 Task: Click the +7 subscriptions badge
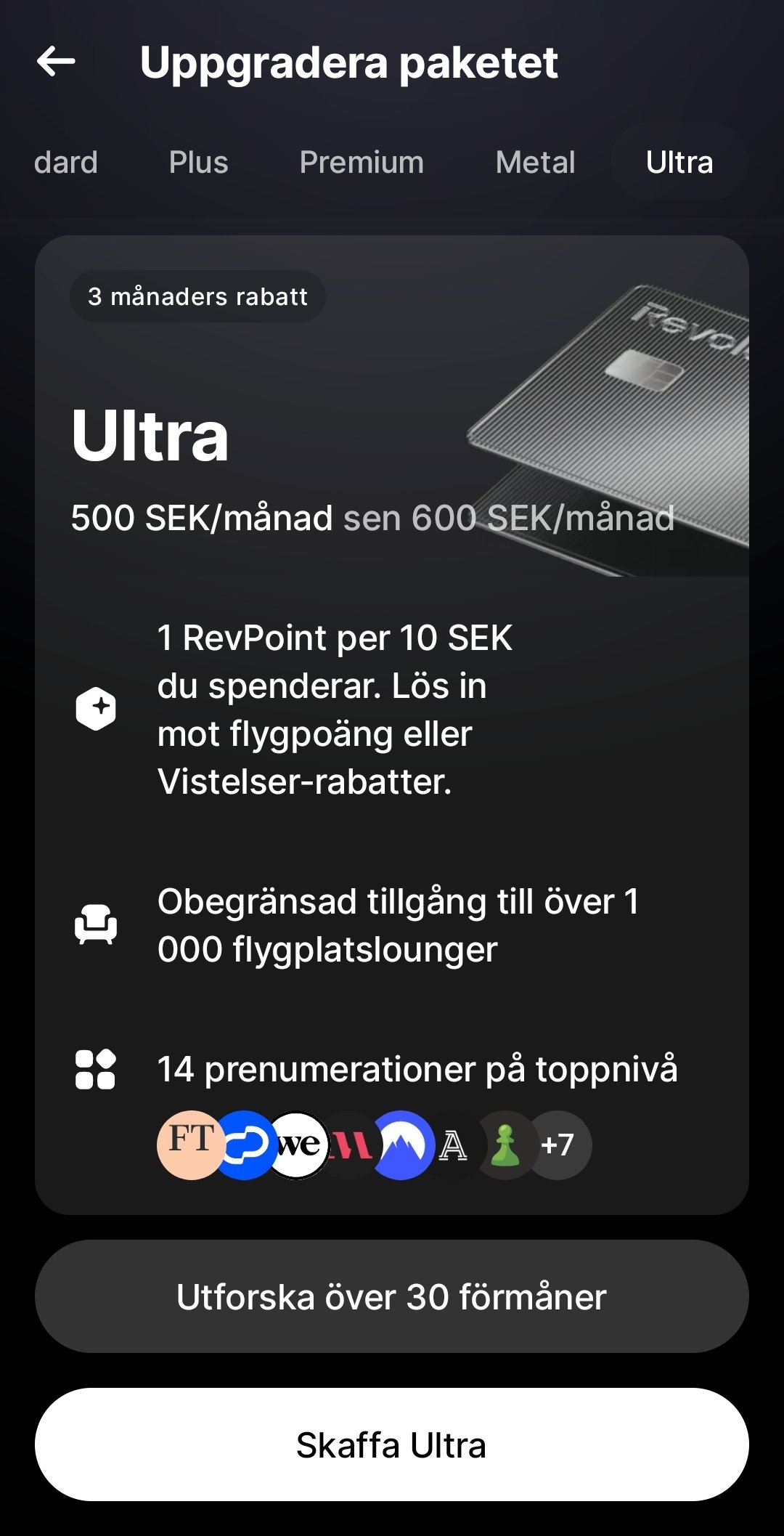tap(560, 1145)
